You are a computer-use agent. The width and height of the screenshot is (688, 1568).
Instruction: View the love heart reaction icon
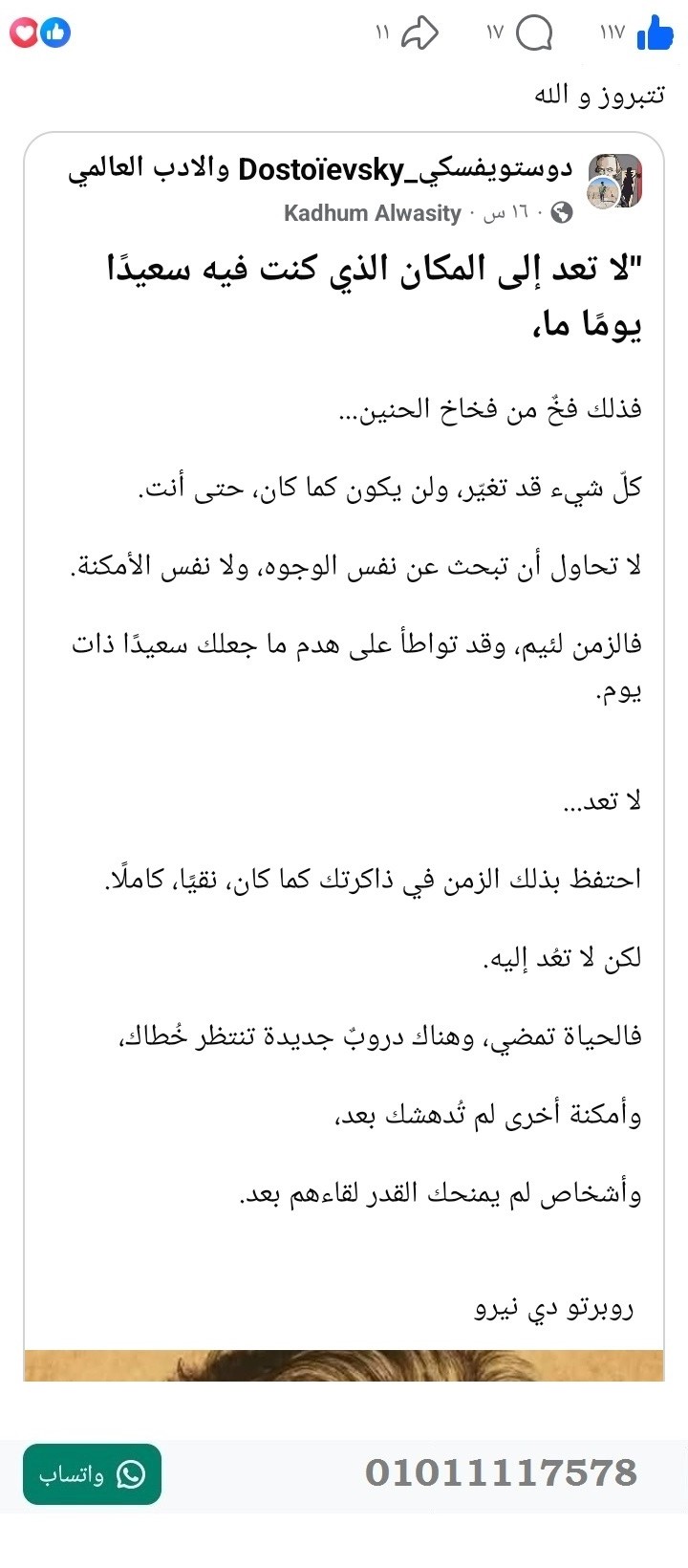[x=22, y=33]
